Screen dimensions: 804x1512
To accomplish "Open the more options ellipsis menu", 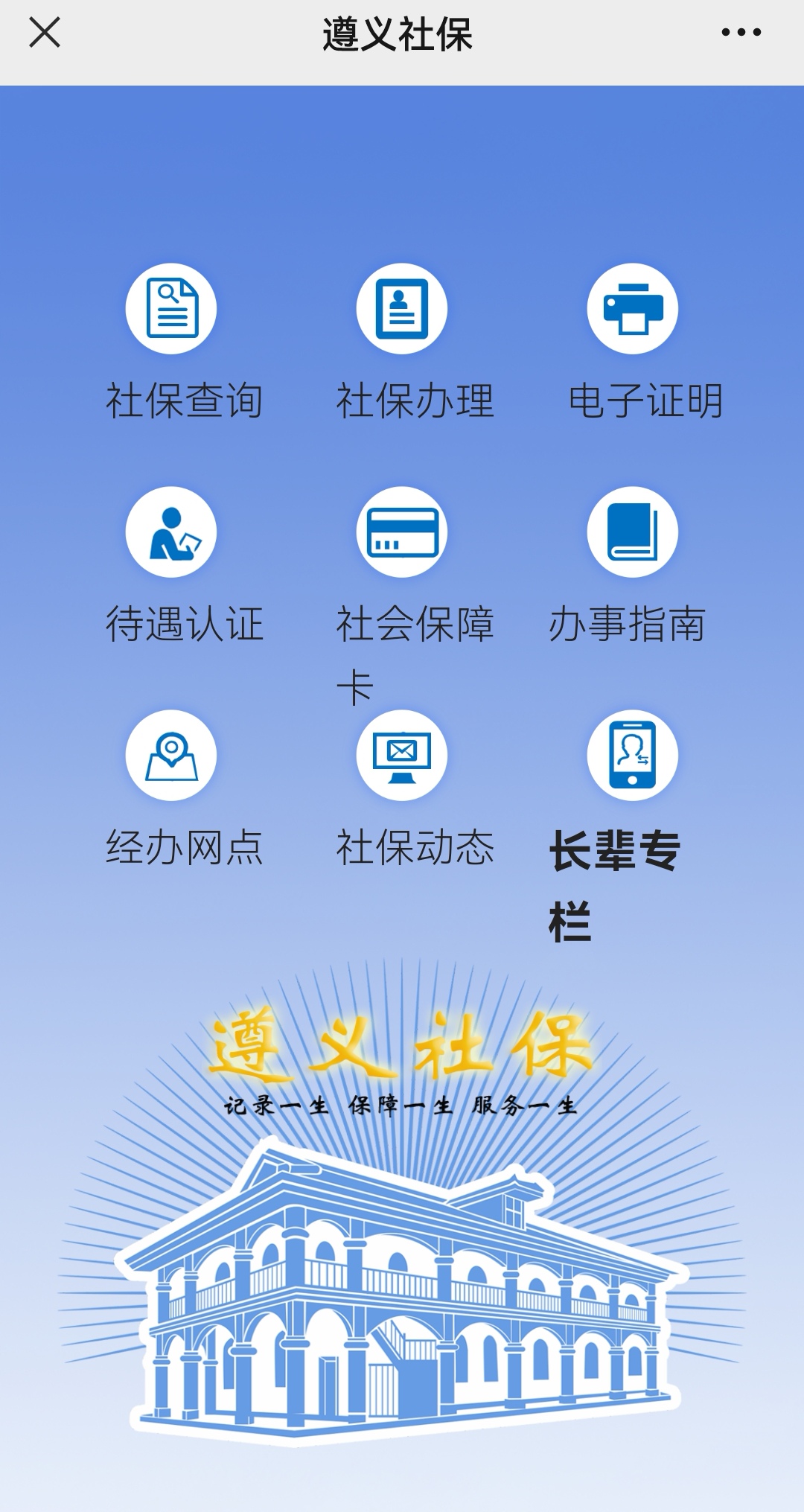I will [x=742, y=34].
